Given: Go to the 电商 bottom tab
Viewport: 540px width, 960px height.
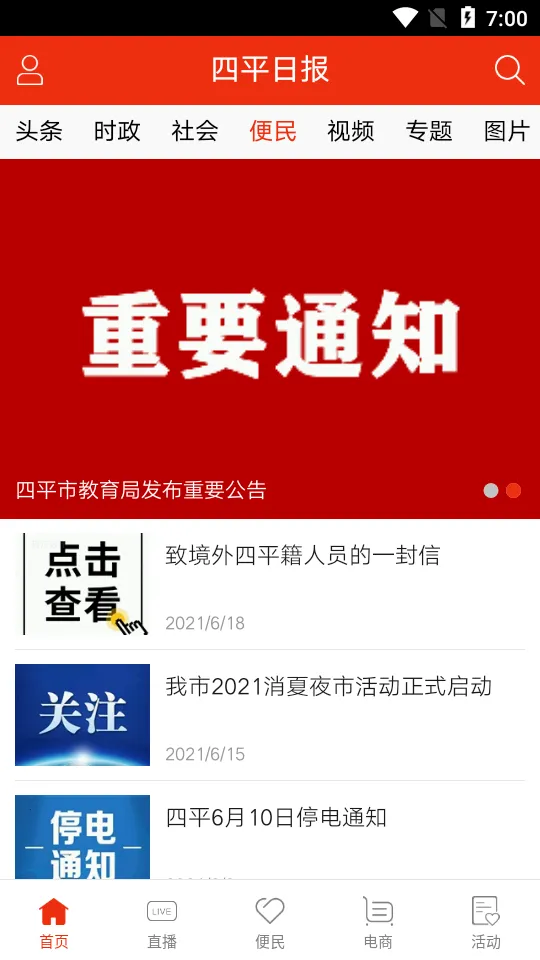Looking at the screenshot, I should pos(378,923).
